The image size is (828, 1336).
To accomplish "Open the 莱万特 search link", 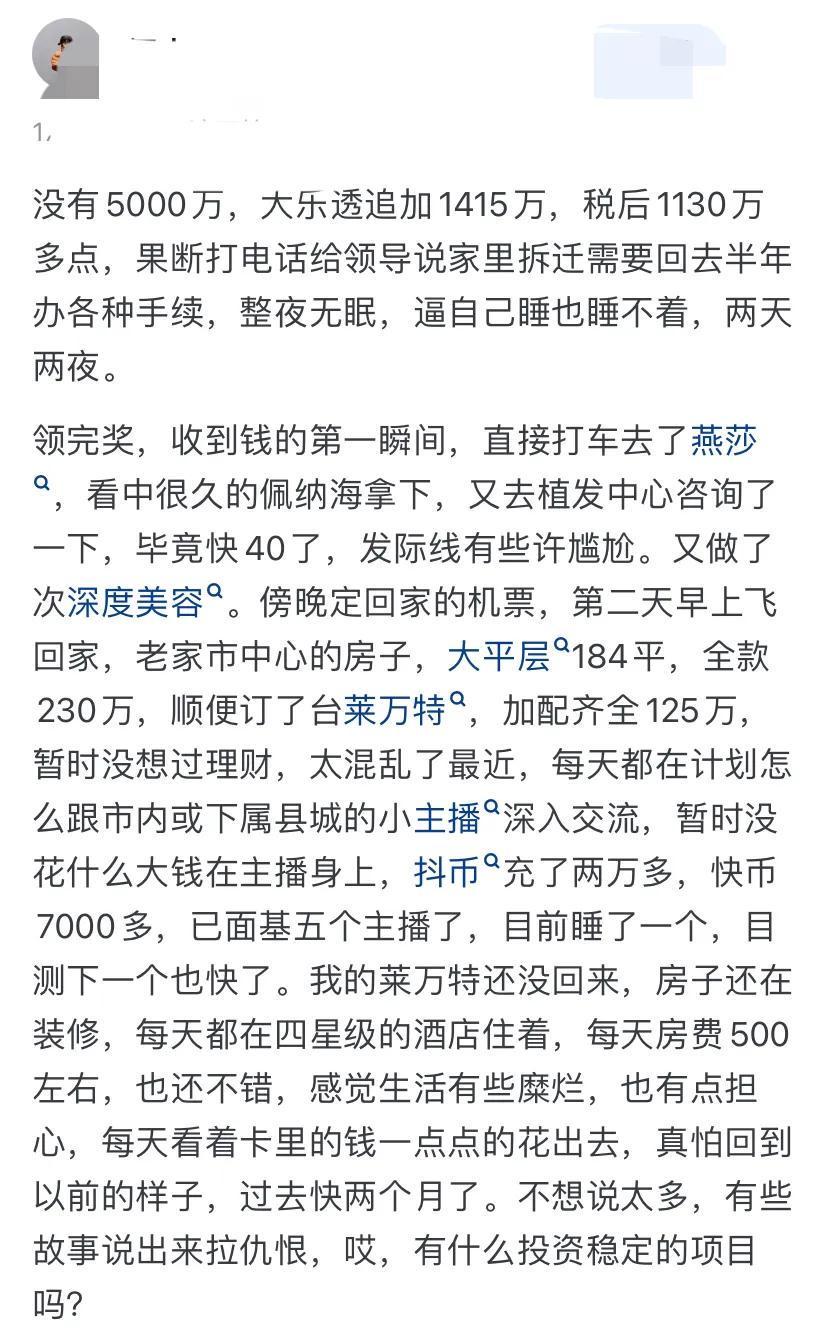I will tap(395, 711).
